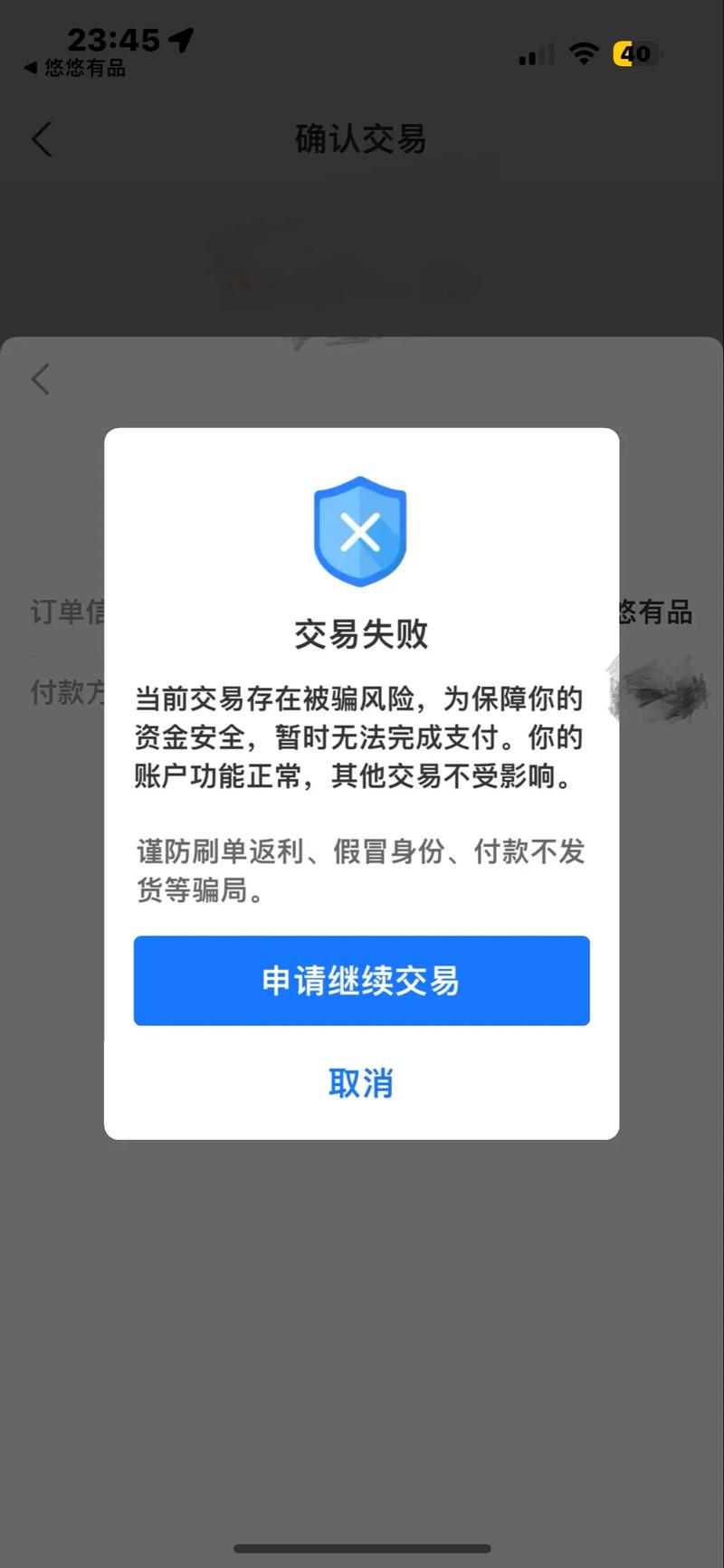
Task: Tap 取消 to dismiss the dialog
Action: [360, 1082]
